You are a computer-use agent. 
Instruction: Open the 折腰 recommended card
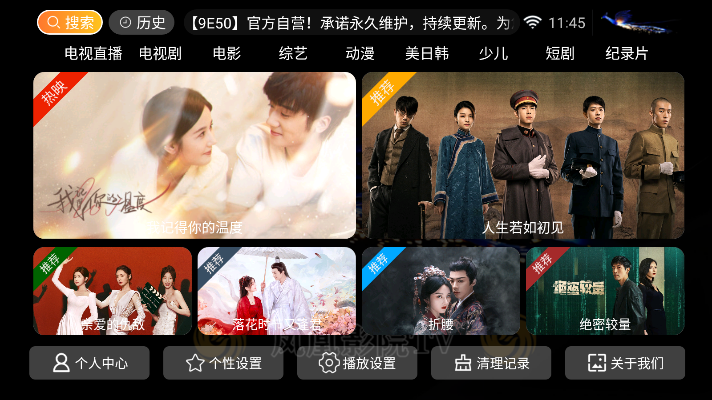click(440, 290)
